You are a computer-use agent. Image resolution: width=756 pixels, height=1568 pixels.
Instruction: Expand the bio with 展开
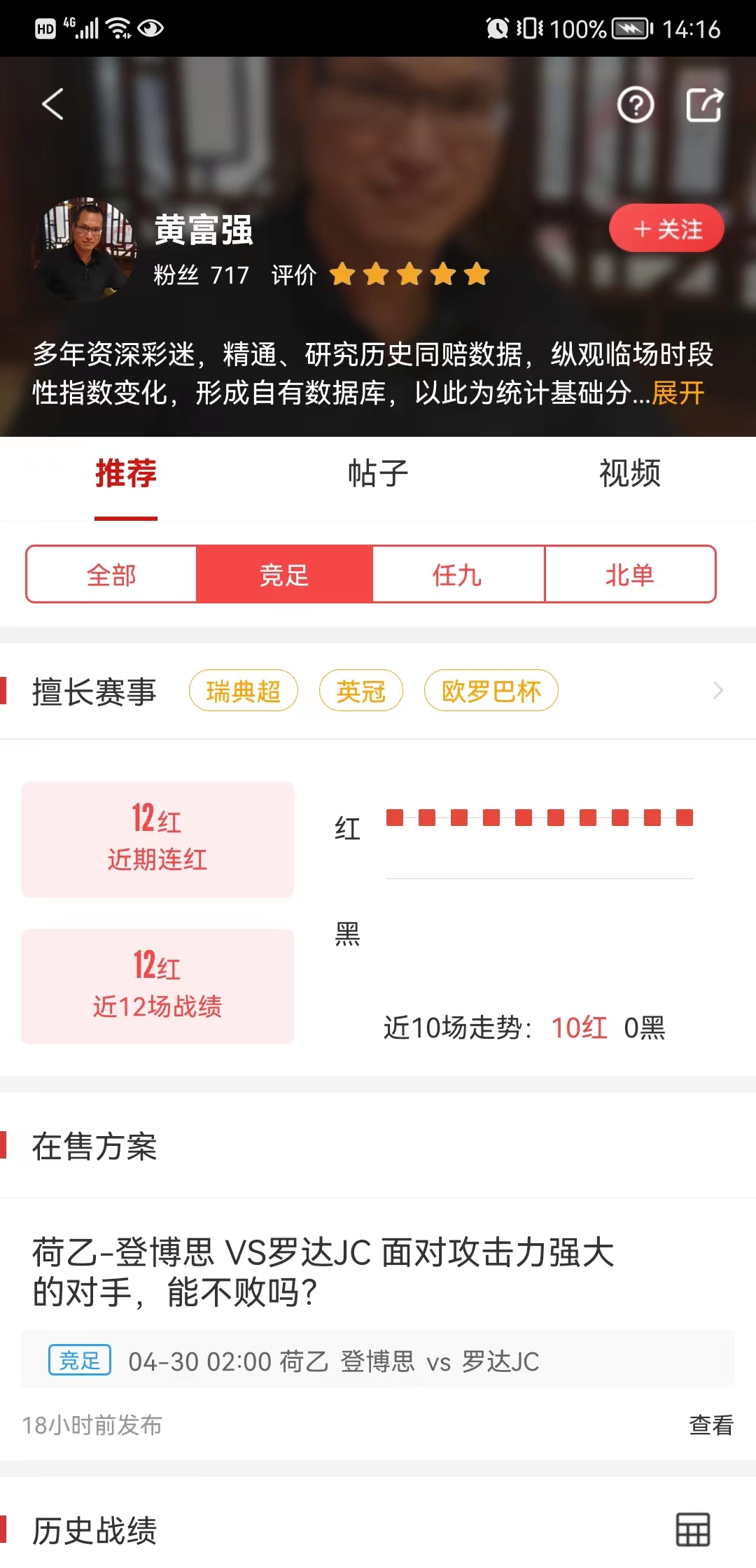click(x=678, y=393)
